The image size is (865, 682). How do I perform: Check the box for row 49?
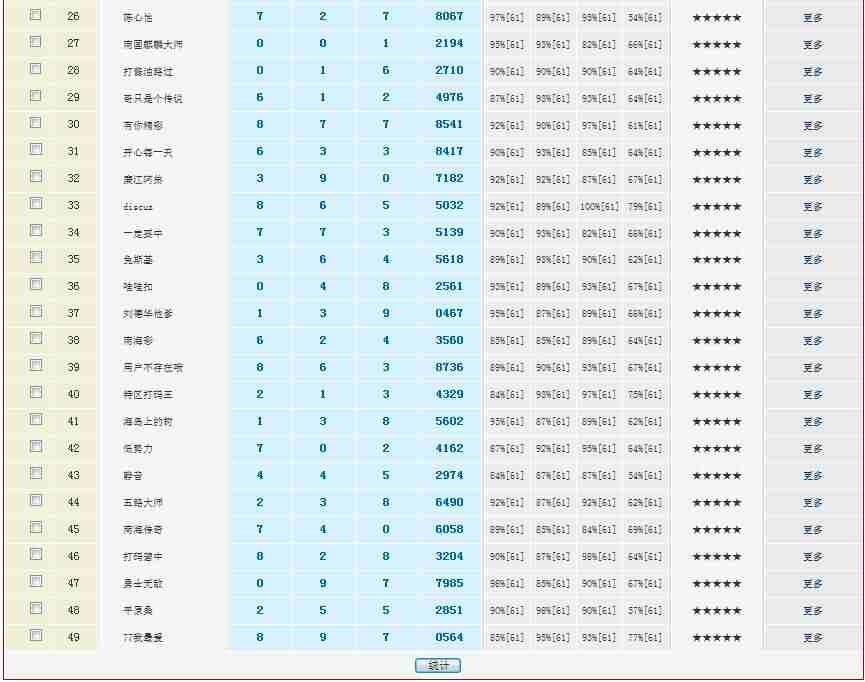(x=36, y=635)
